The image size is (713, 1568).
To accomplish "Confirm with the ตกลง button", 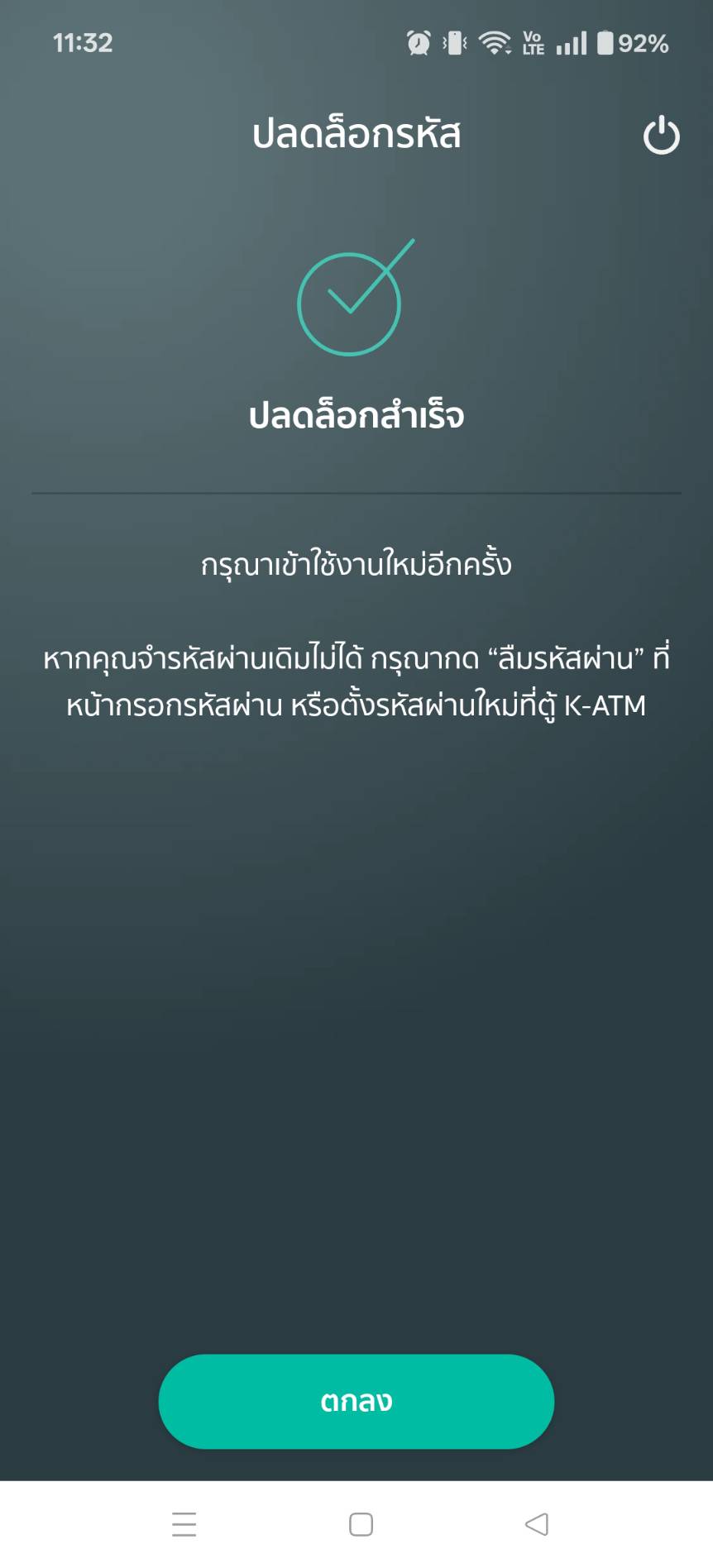I will (x=356, y=1401).
